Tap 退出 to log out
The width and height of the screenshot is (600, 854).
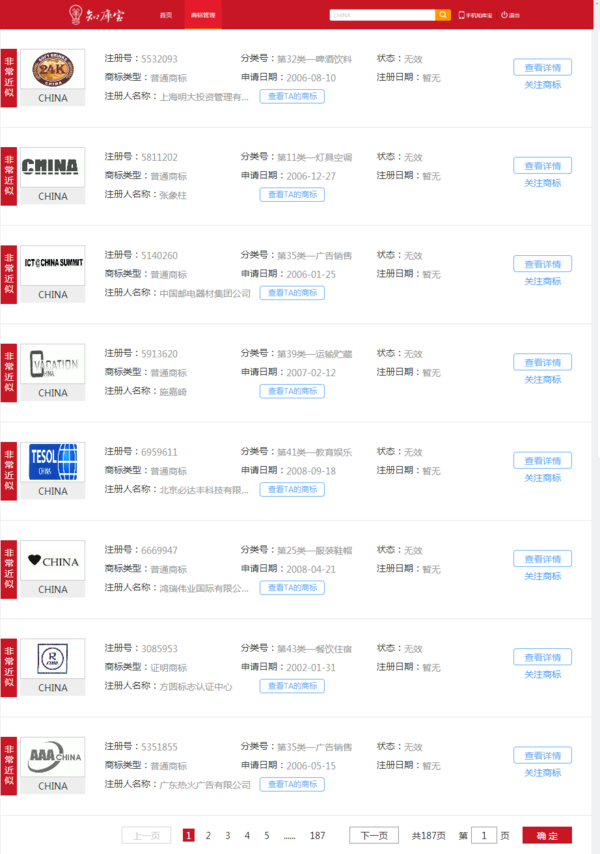click(x=511, y=15)
